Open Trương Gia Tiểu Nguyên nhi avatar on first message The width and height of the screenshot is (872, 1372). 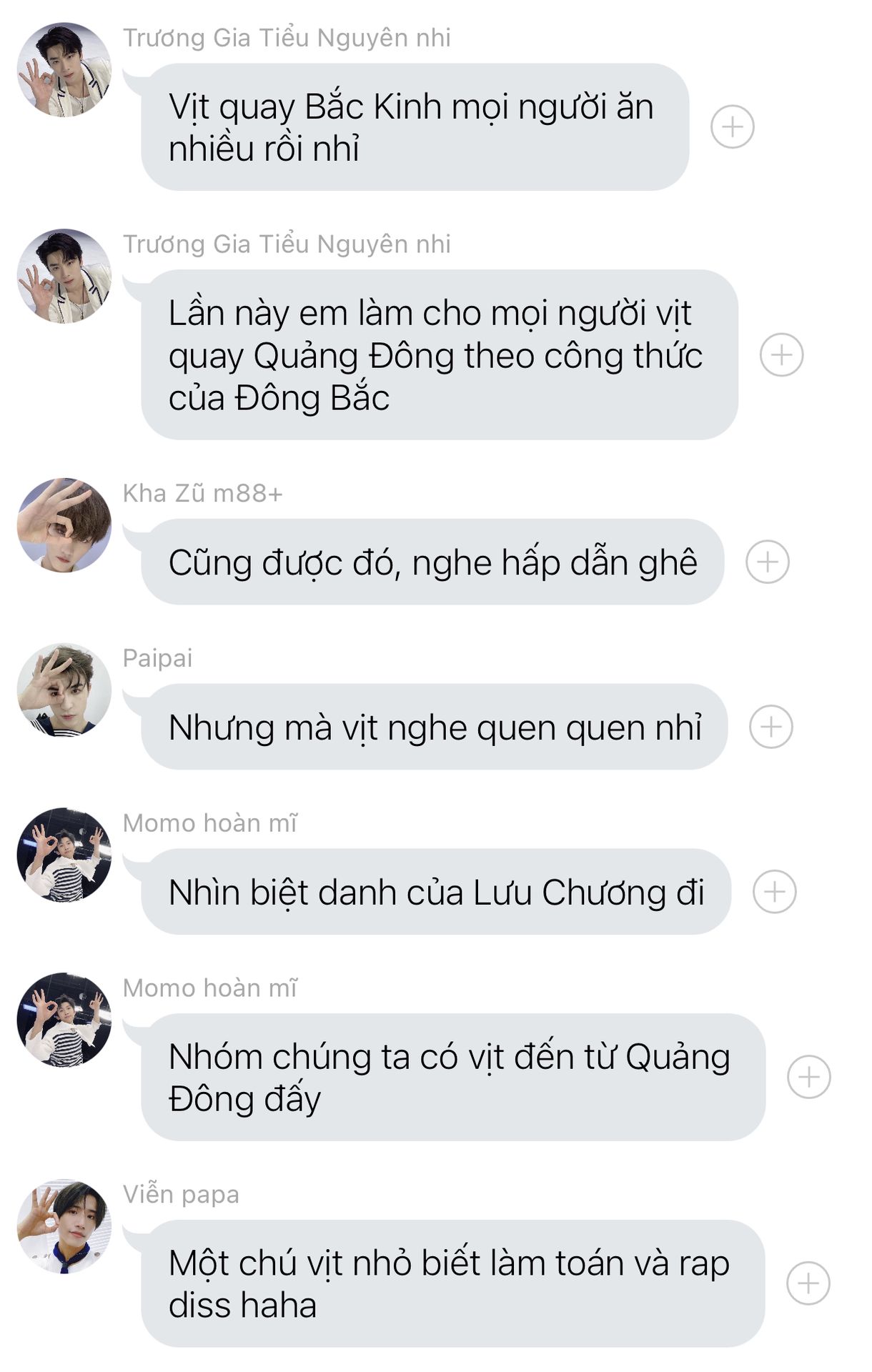(x=64, y=69)
